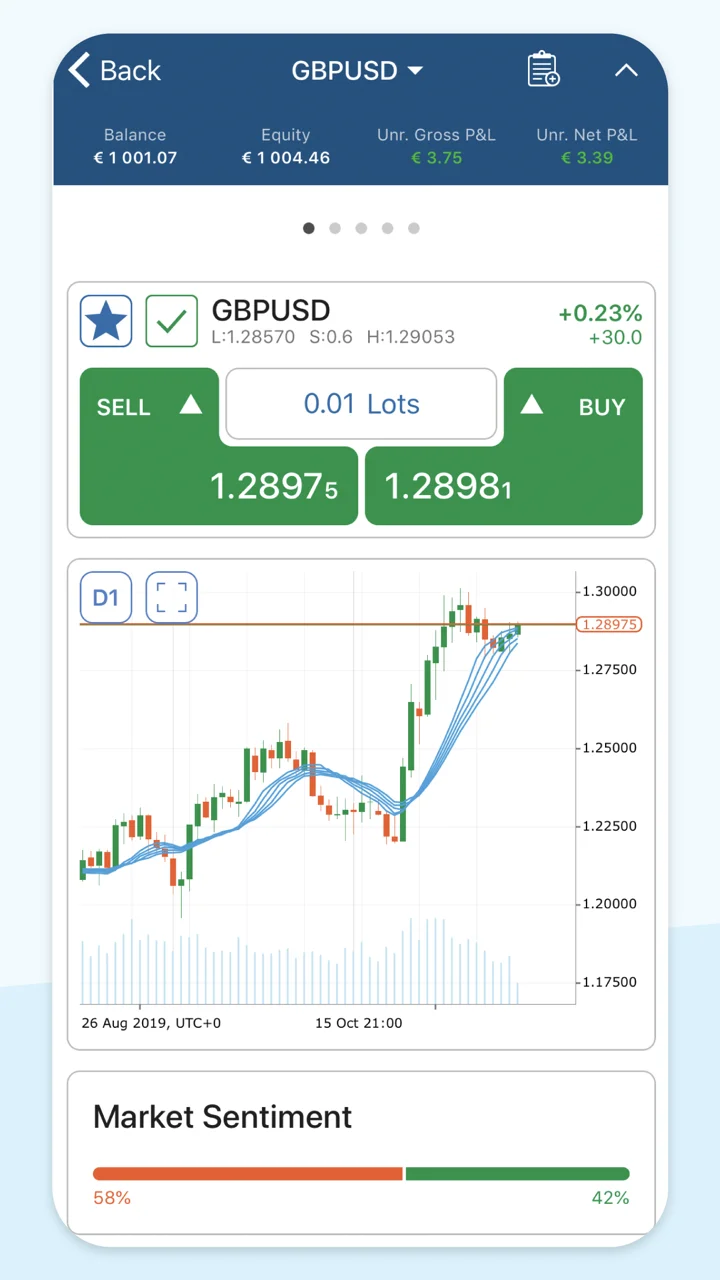Buy GBPUSD at 1.28981
Viewport: 720px width, 1280px height.
point(504,447)
